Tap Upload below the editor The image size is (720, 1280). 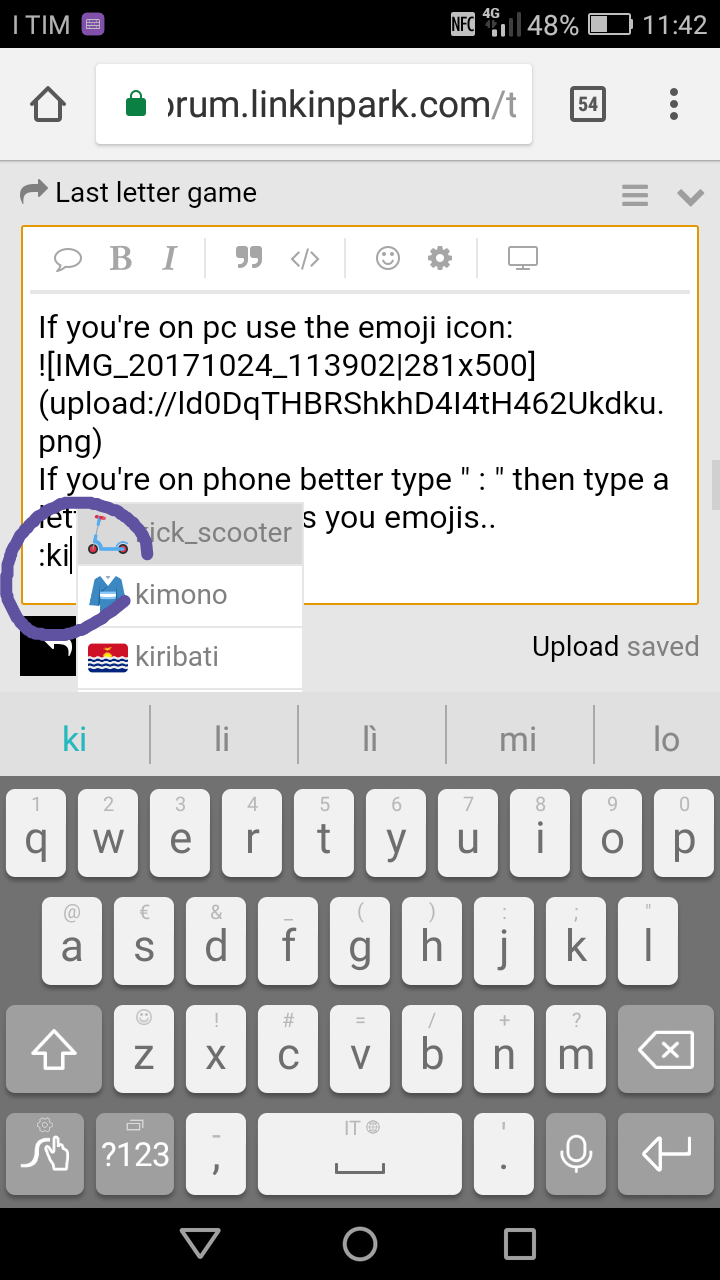(575, 647)
